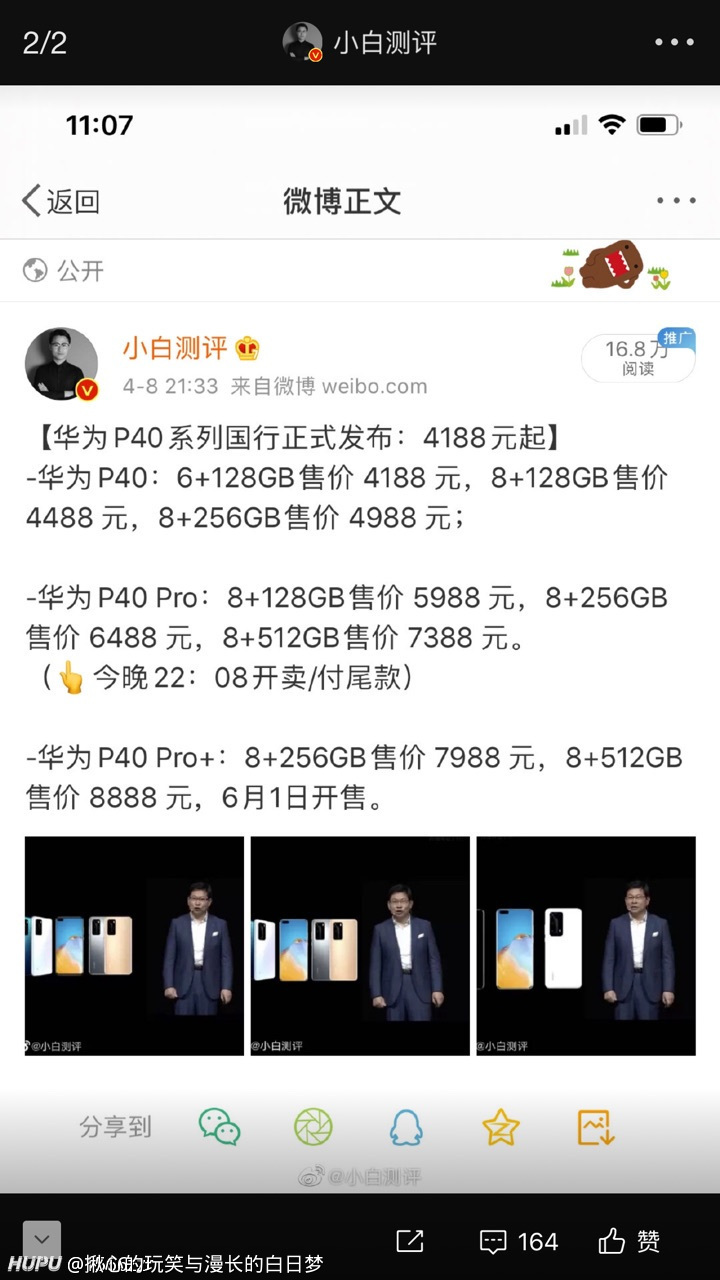Share this post via the forward icon
This screenshot has width=720, height=1280.
click(410, 1241)
